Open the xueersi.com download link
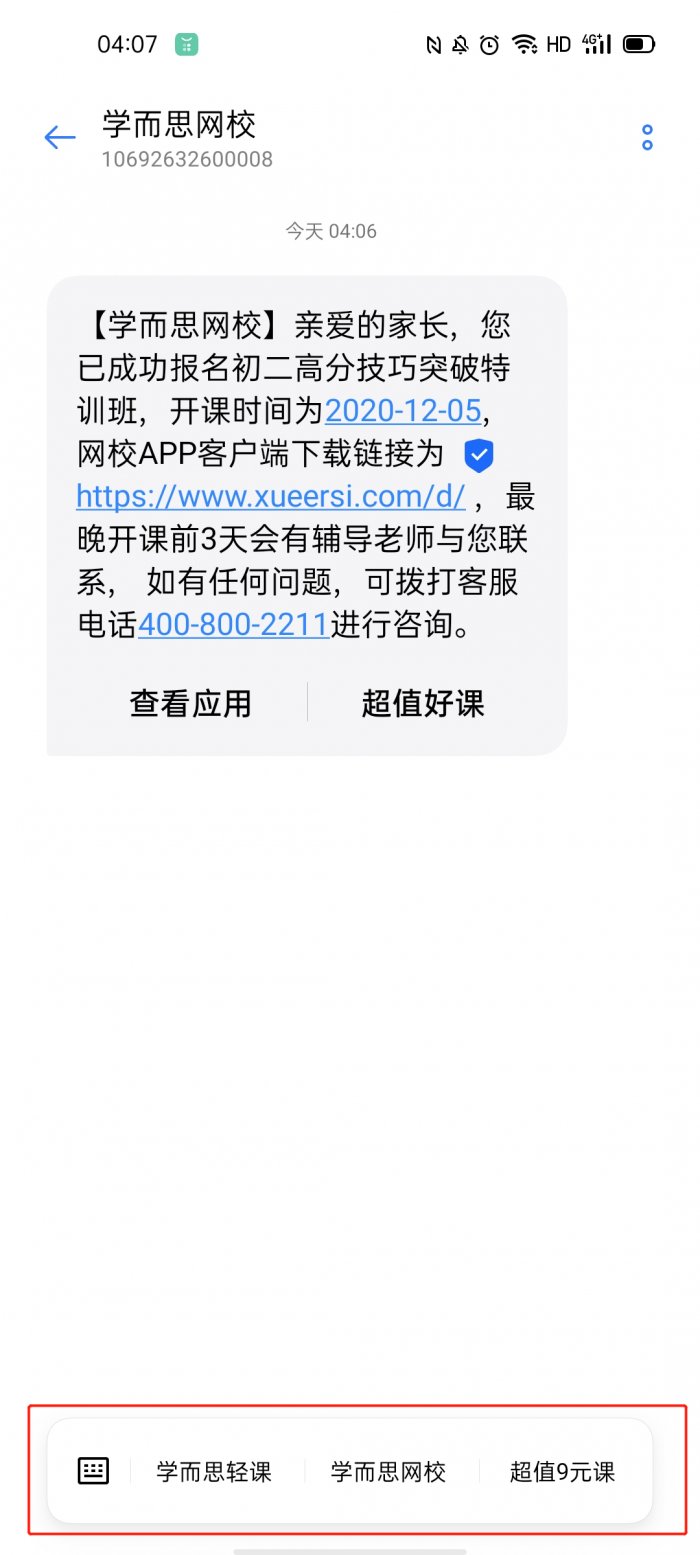The height and width of the screenshot is (1555, 700). (x=271, y=495)
